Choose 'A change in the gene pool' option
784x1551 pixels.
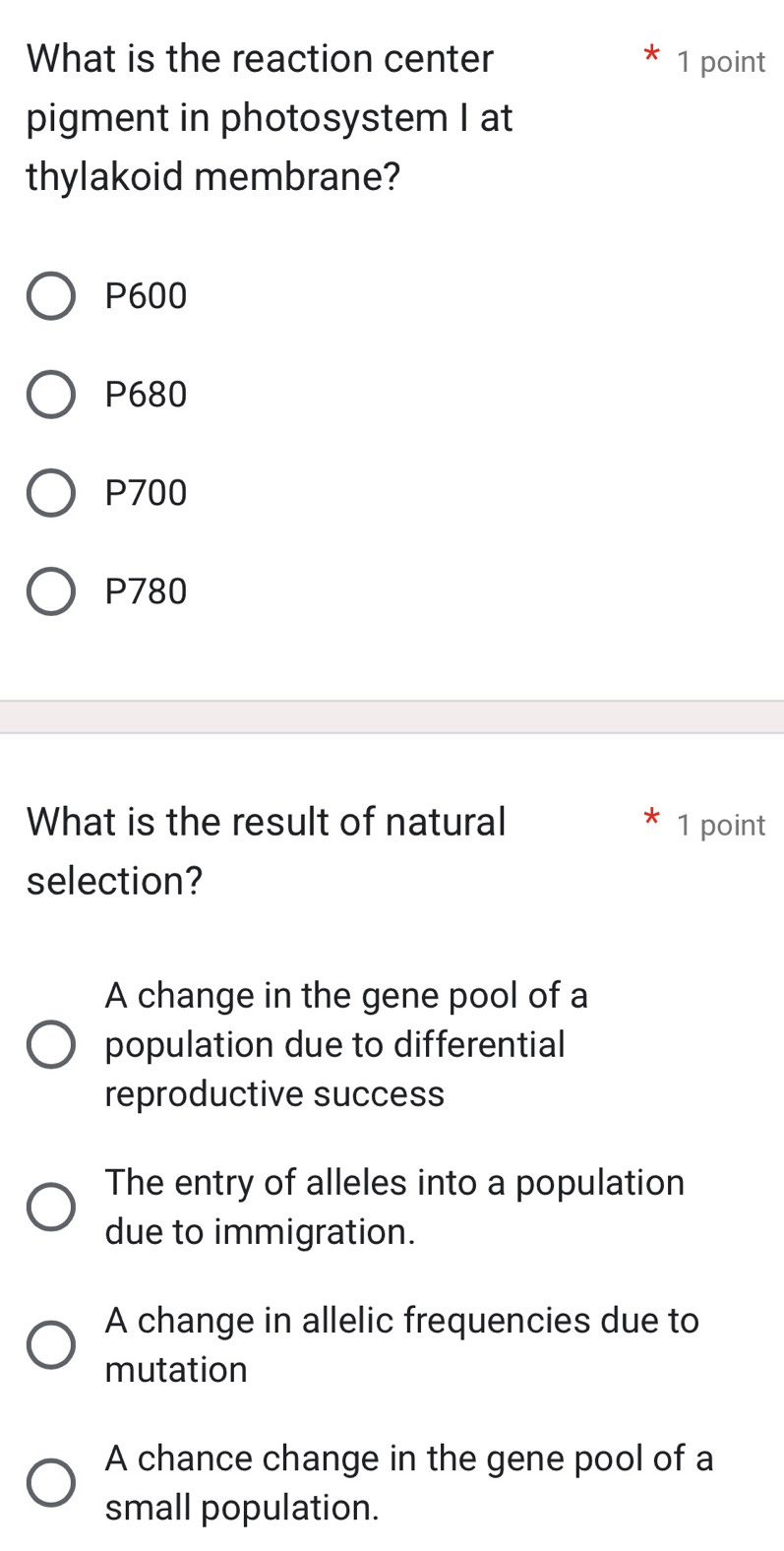tap(51, 1044)
